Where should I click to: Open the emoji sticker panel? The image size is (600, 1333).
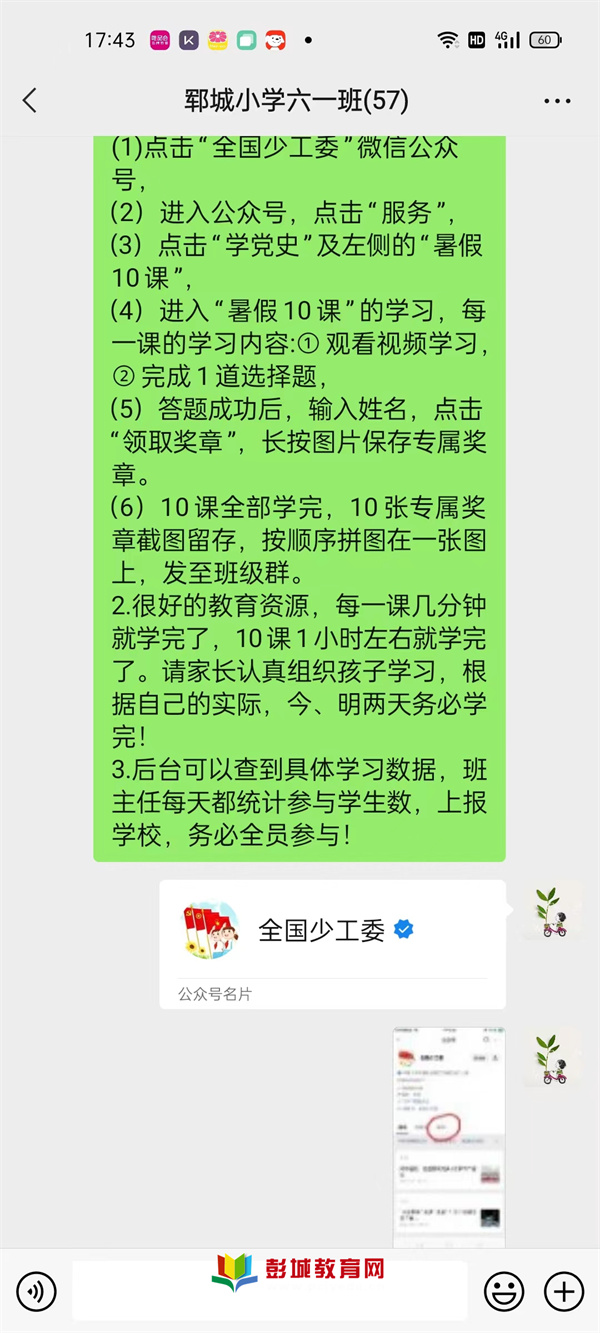(x=504, y=1292)
